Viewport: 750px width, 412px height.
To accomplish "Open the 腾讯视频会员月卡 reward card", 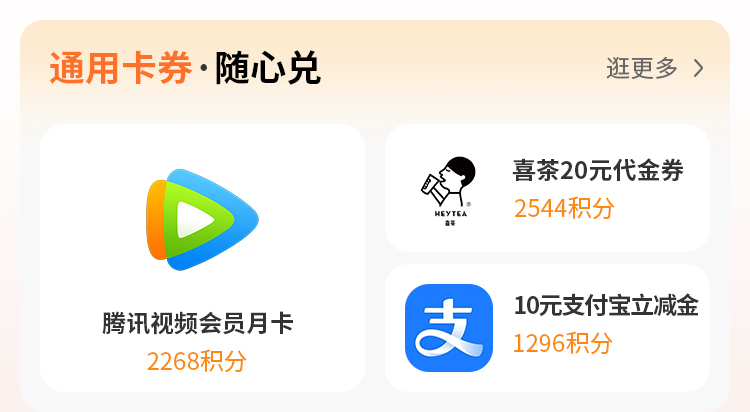I will (x=202, y=258).
